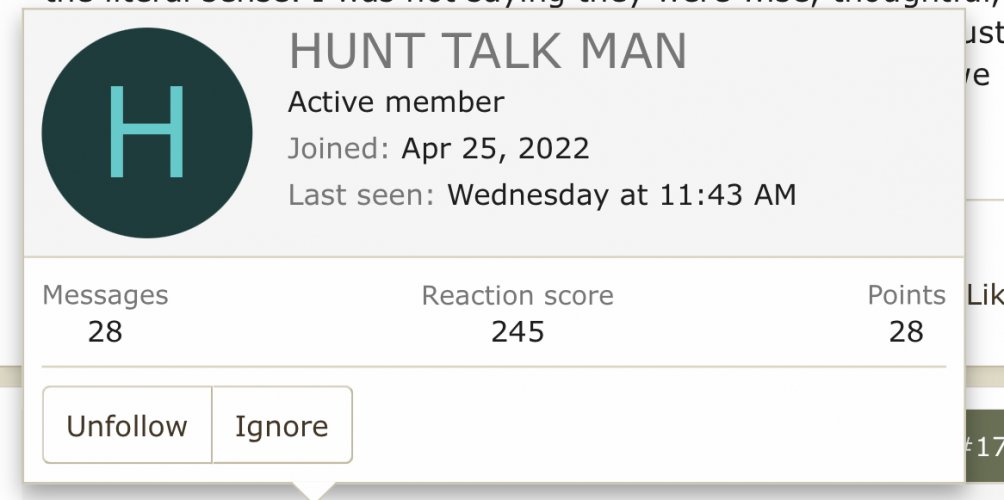View the member's 28 messages
This screenshot has width=1004, height=500.
click(105, 331)
